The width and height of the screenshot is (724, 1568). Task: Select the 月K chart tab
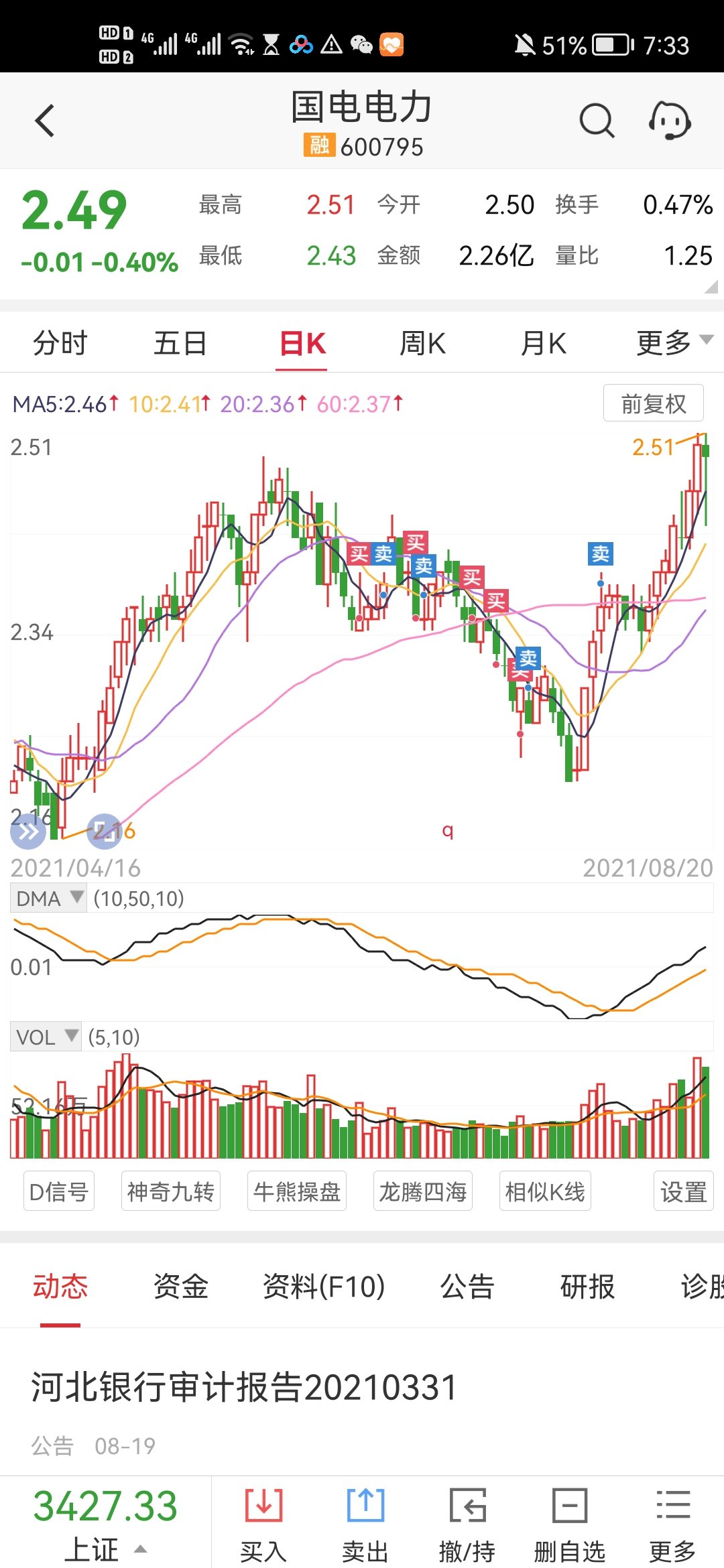click(544, 344)
